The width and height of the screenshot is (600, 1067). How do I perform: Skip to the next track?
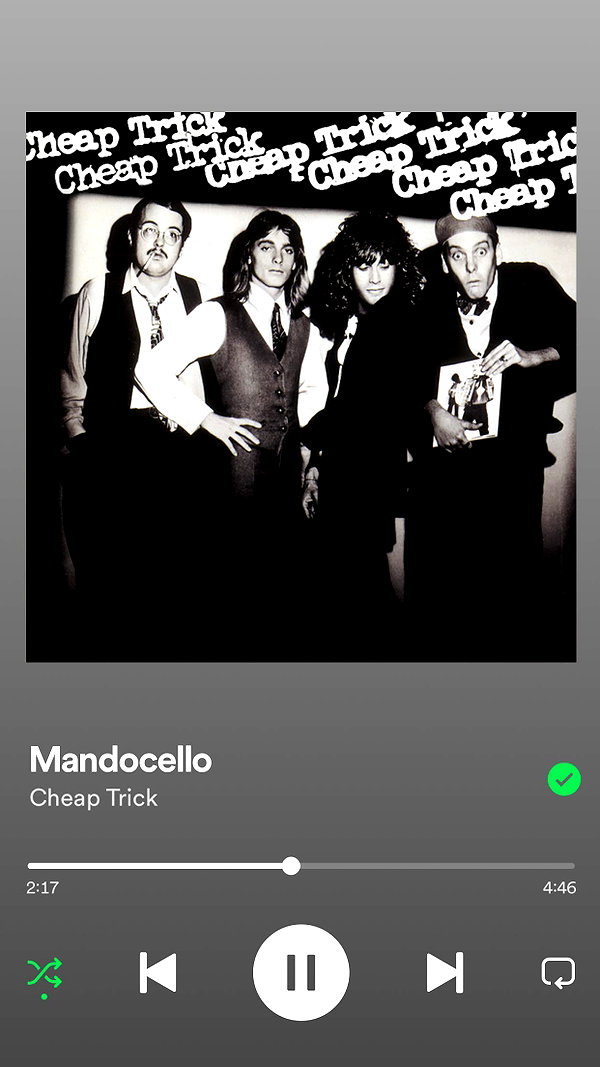[445, 972]
